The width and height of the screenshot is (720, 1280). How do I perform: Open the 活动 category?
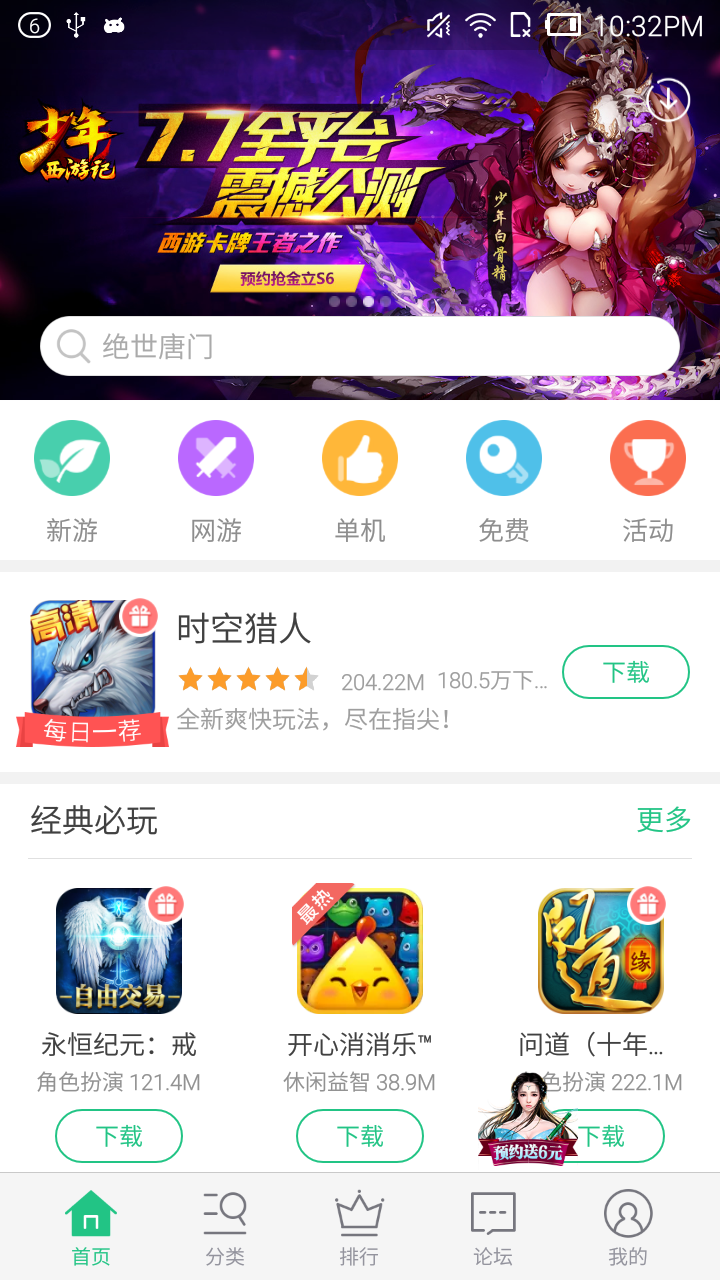[x=648, y=482]
